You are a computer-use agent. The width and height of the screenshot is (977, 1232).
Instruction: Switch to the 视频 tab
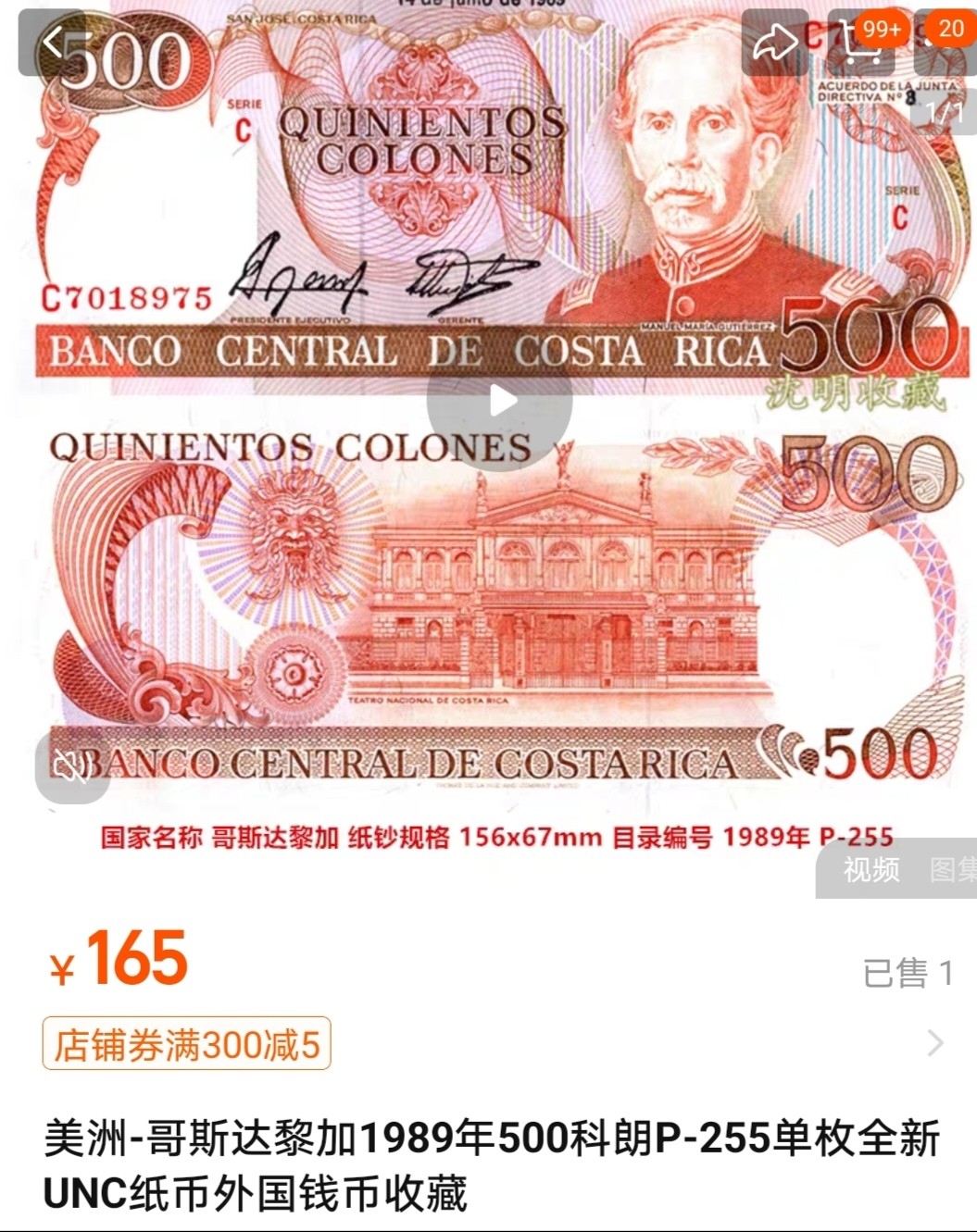pyautogui.click(x=871, y=869)
